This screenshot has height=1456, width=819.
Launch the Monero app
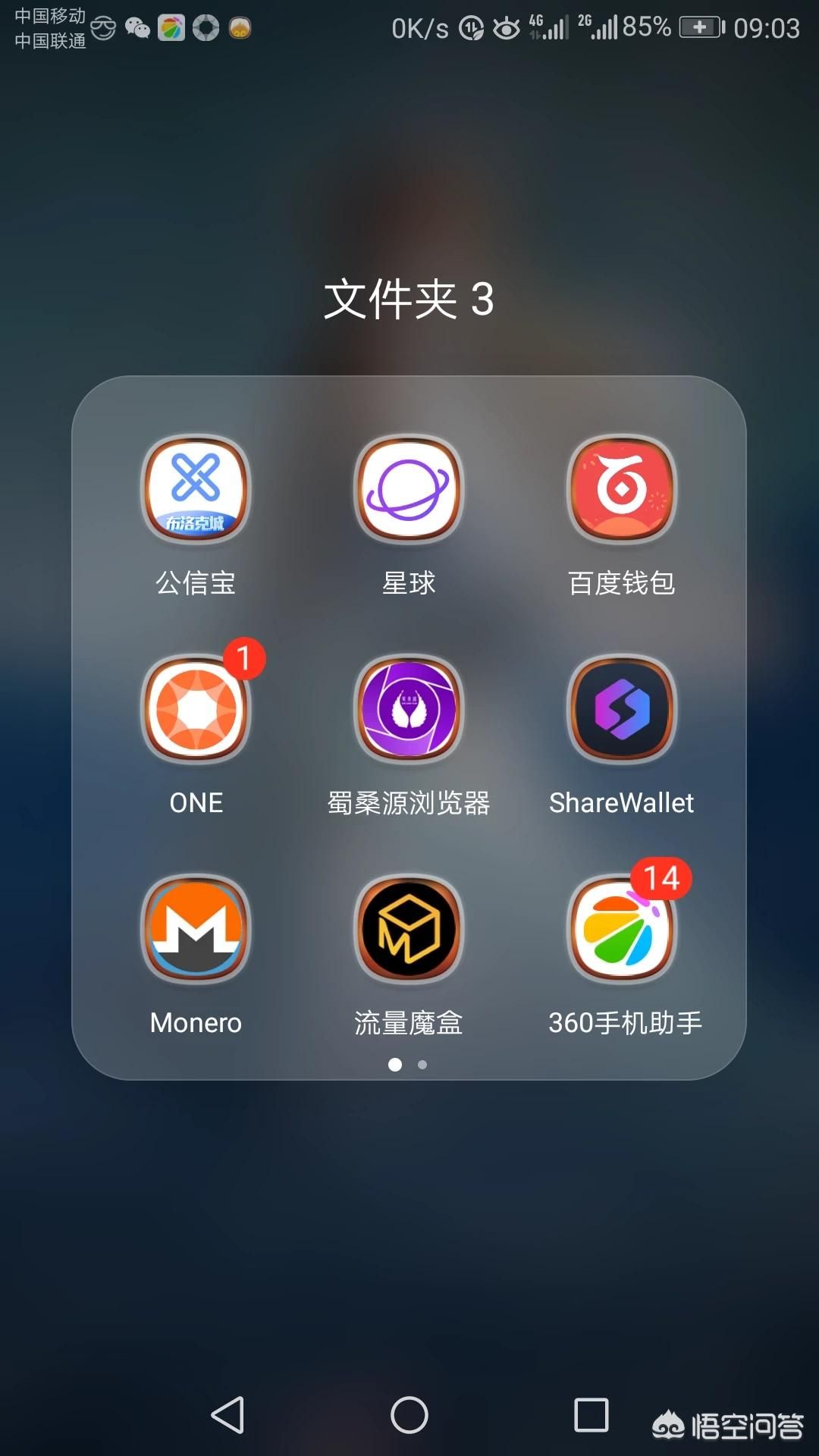196,930
